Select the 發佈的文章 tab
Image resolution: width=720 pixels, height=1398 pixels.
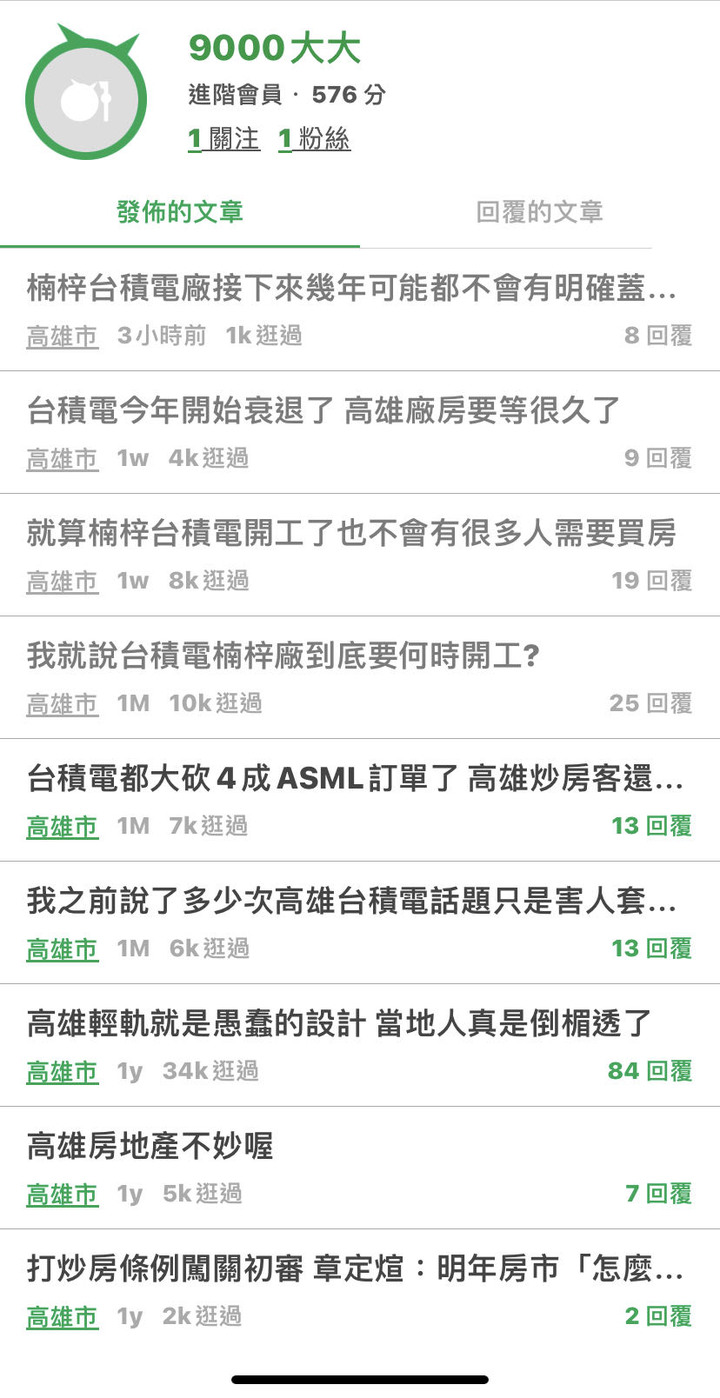pos(180,212)
